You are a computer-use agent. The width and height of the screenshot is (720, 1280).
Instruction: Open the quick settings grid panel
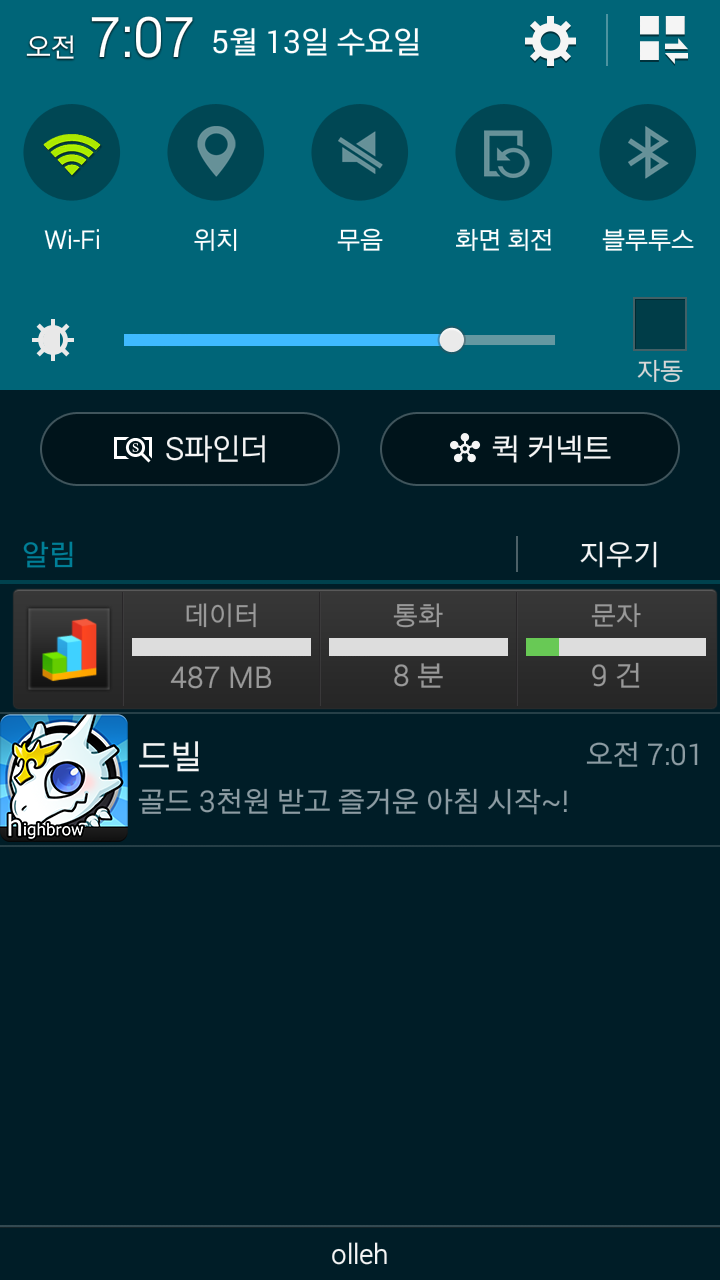click(x=663, y=42)
